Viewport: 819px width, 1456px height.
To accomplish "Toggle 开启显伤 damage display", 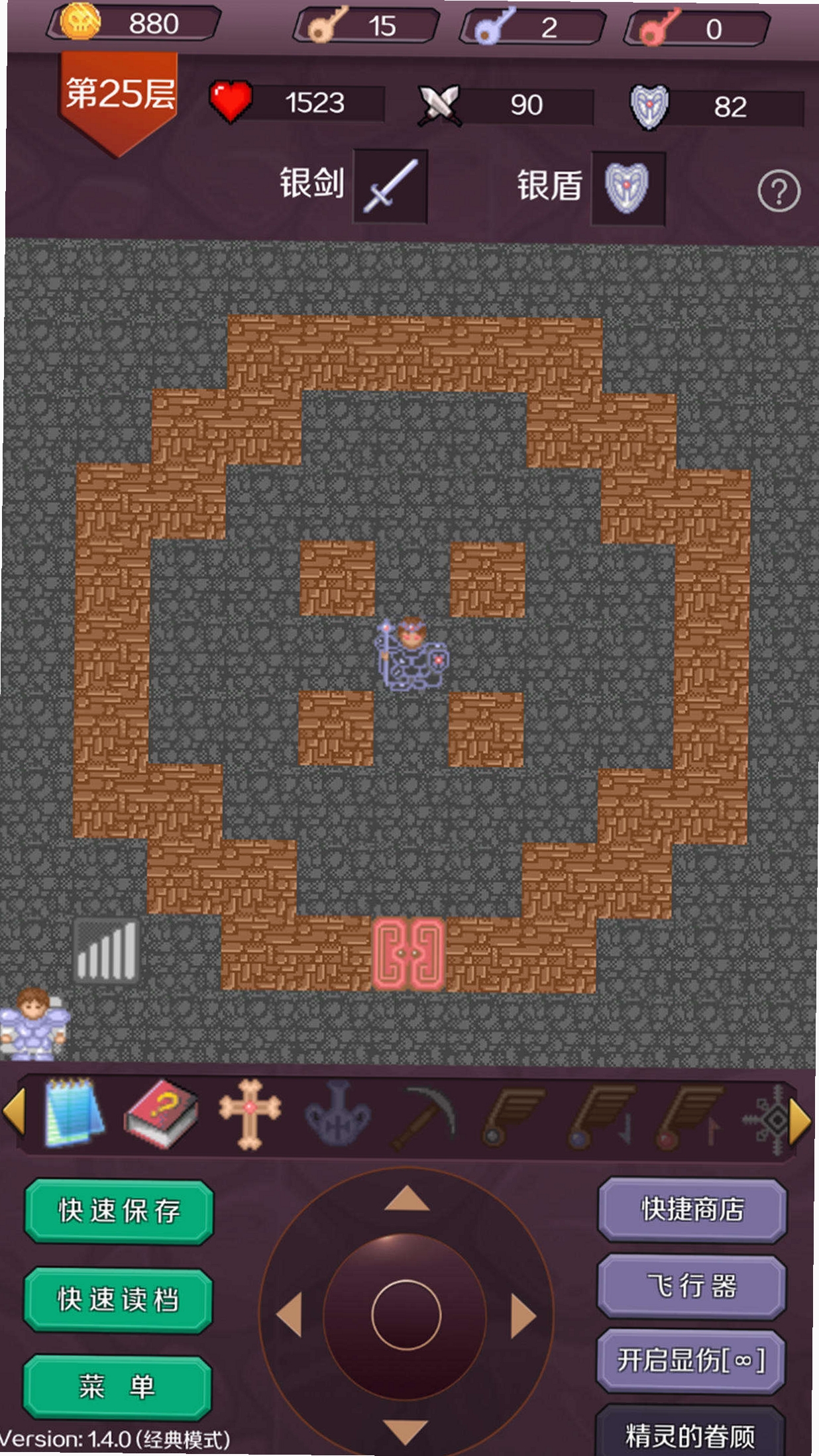I will point(691,1361).
